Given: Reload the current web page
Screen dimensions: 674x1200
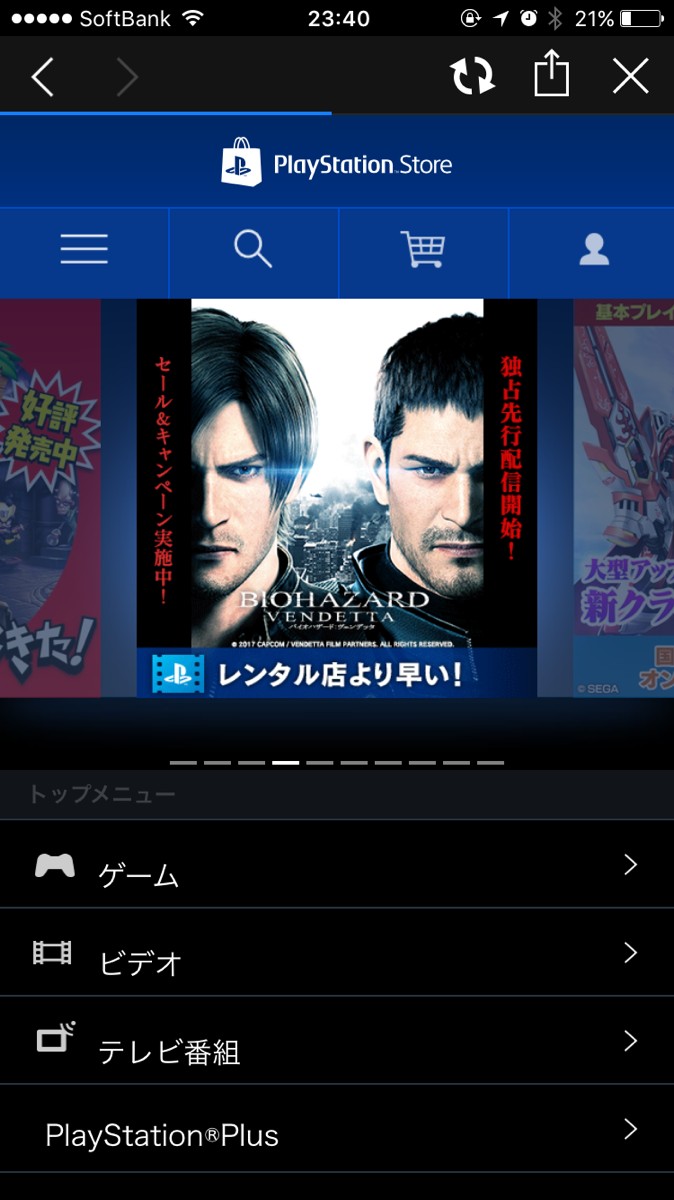Looking at the screenshot, I should point(472,76).
